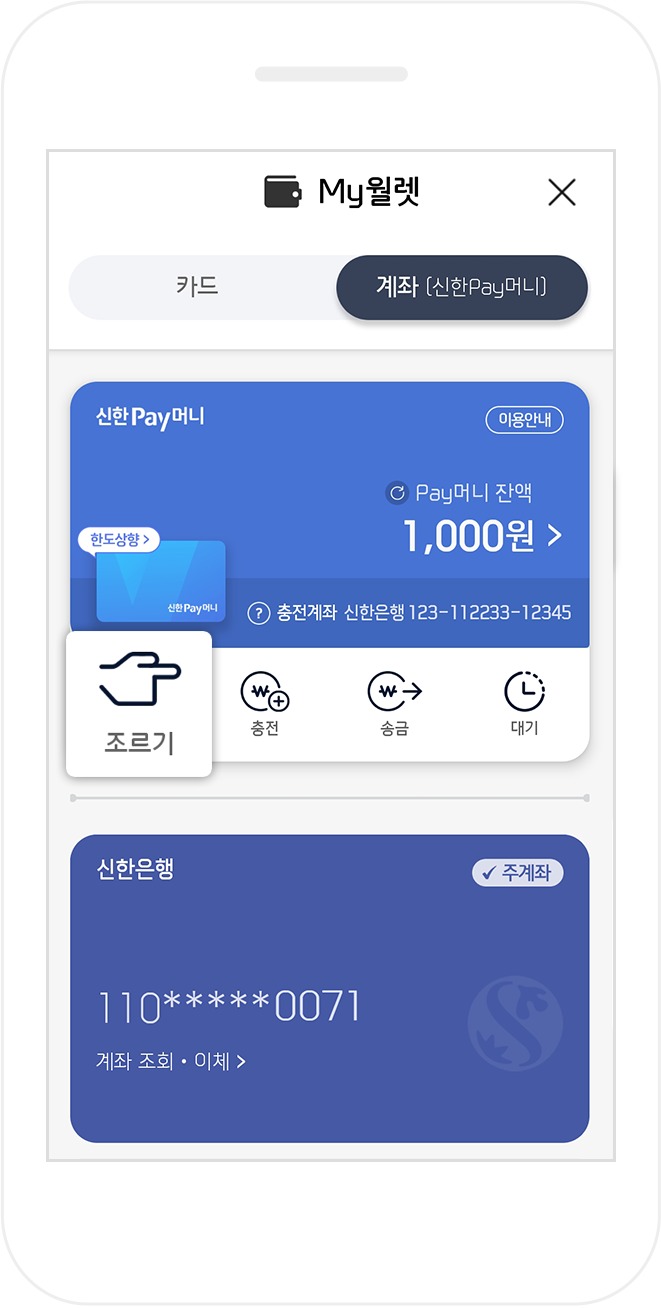
Task: Tap the 한도상향 badge
Action: 119,540
